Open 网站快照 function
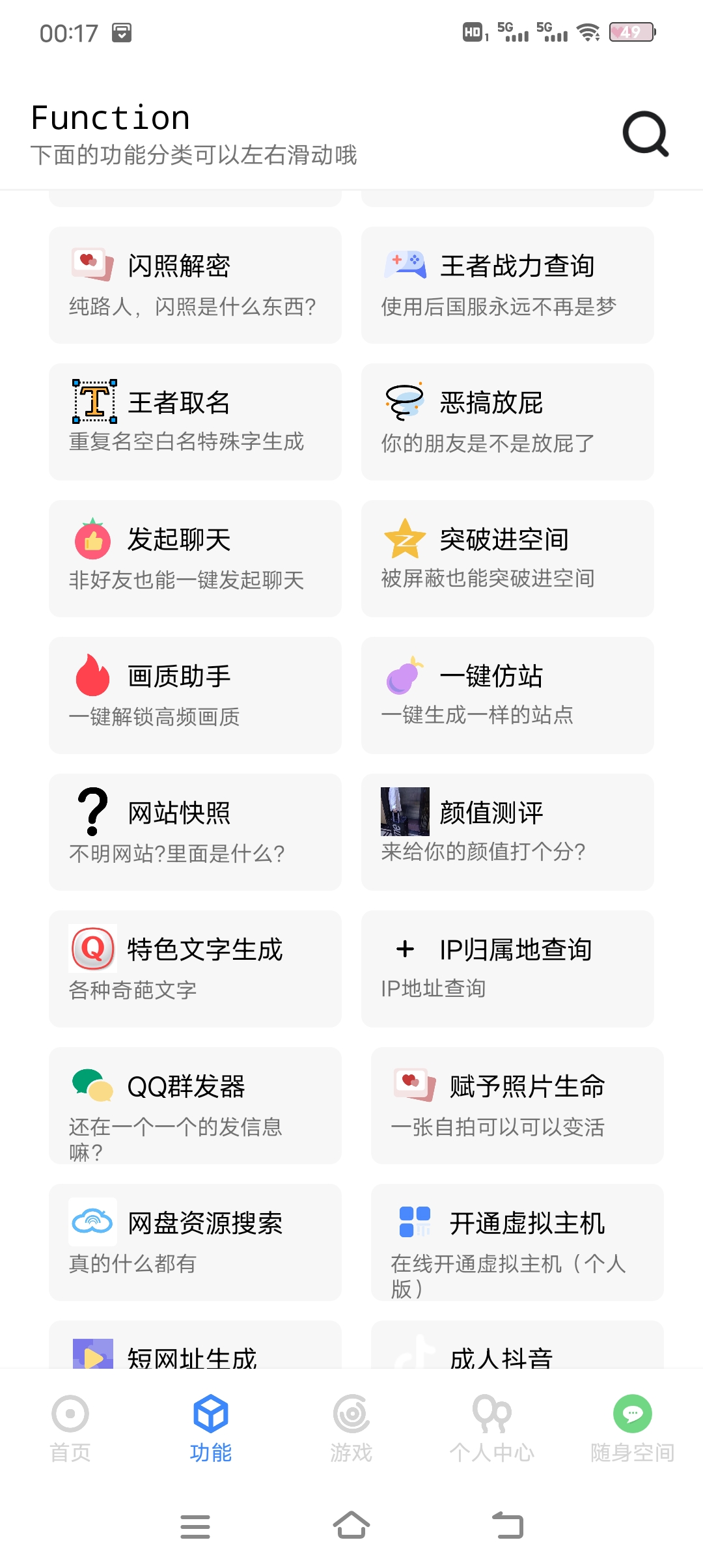 [195, 832]
